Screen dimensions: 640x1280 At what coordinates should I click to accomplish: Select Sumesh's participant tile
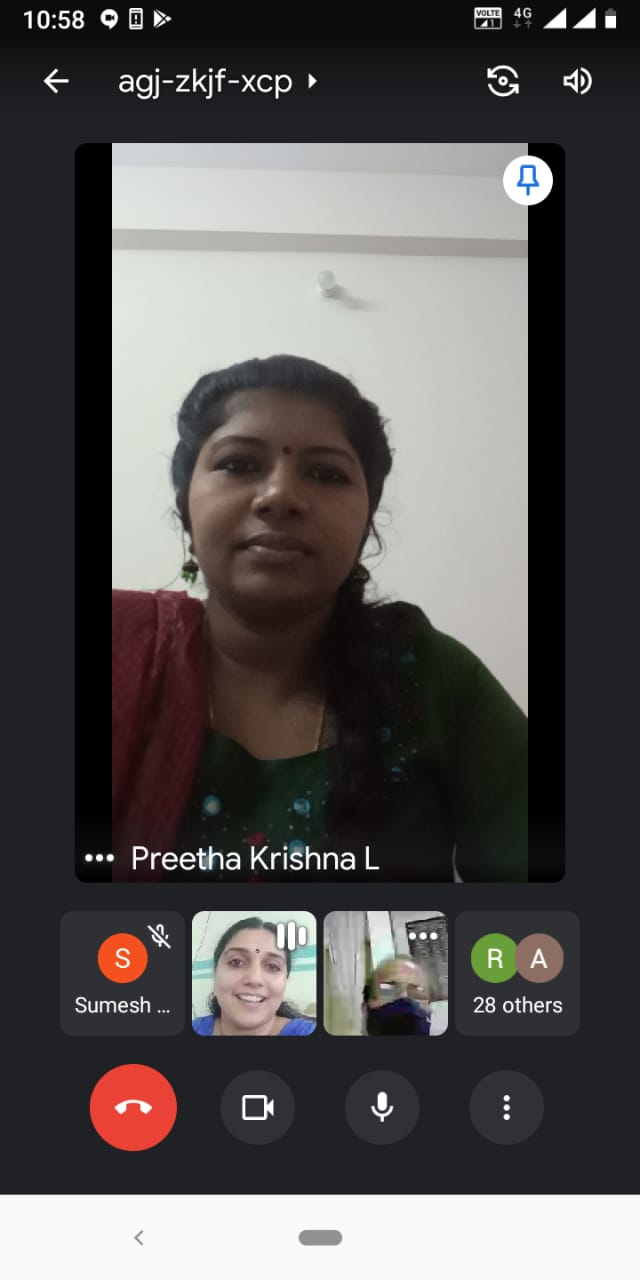(x=123, y=972)
